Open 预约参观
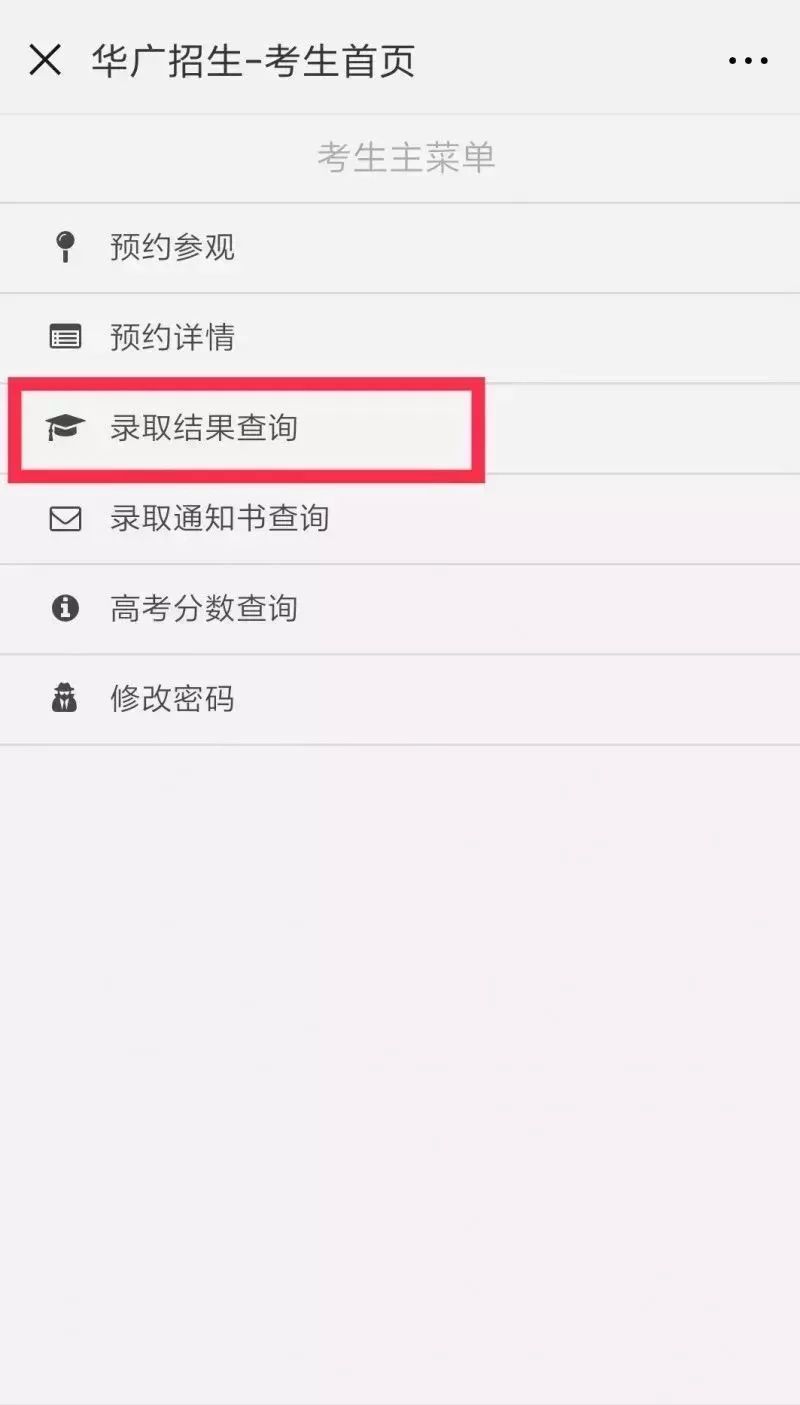The image size is (800, 1405). (172, 247)
